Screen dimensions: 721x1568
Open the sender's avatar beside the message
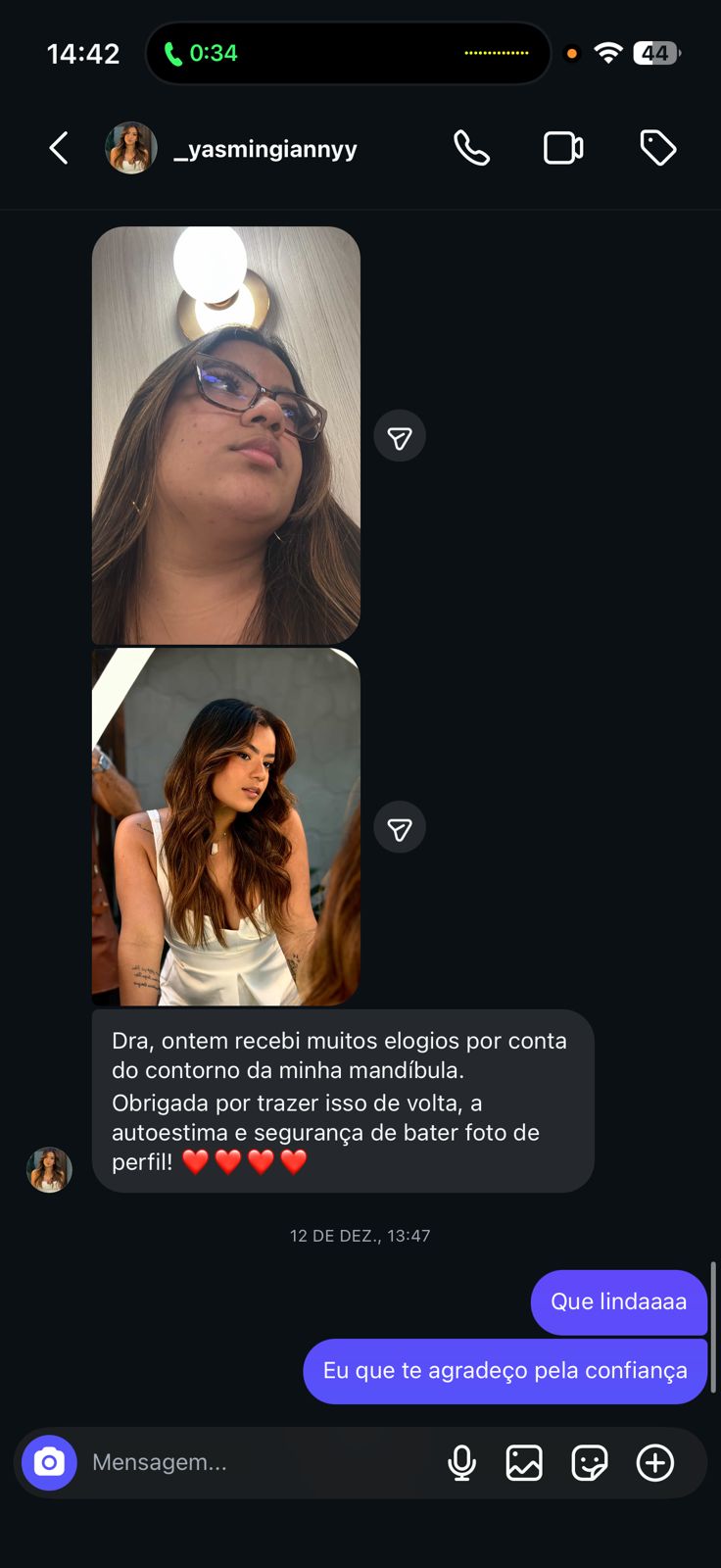[x=49, y=1170]
